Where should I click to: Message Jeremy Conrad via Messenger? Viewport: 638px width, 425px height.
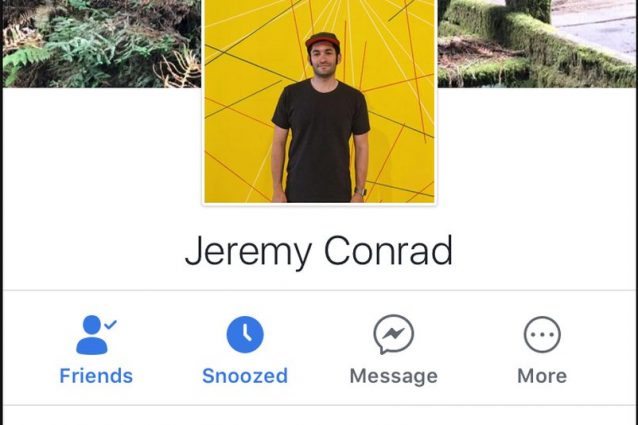(x=393, y=348)
